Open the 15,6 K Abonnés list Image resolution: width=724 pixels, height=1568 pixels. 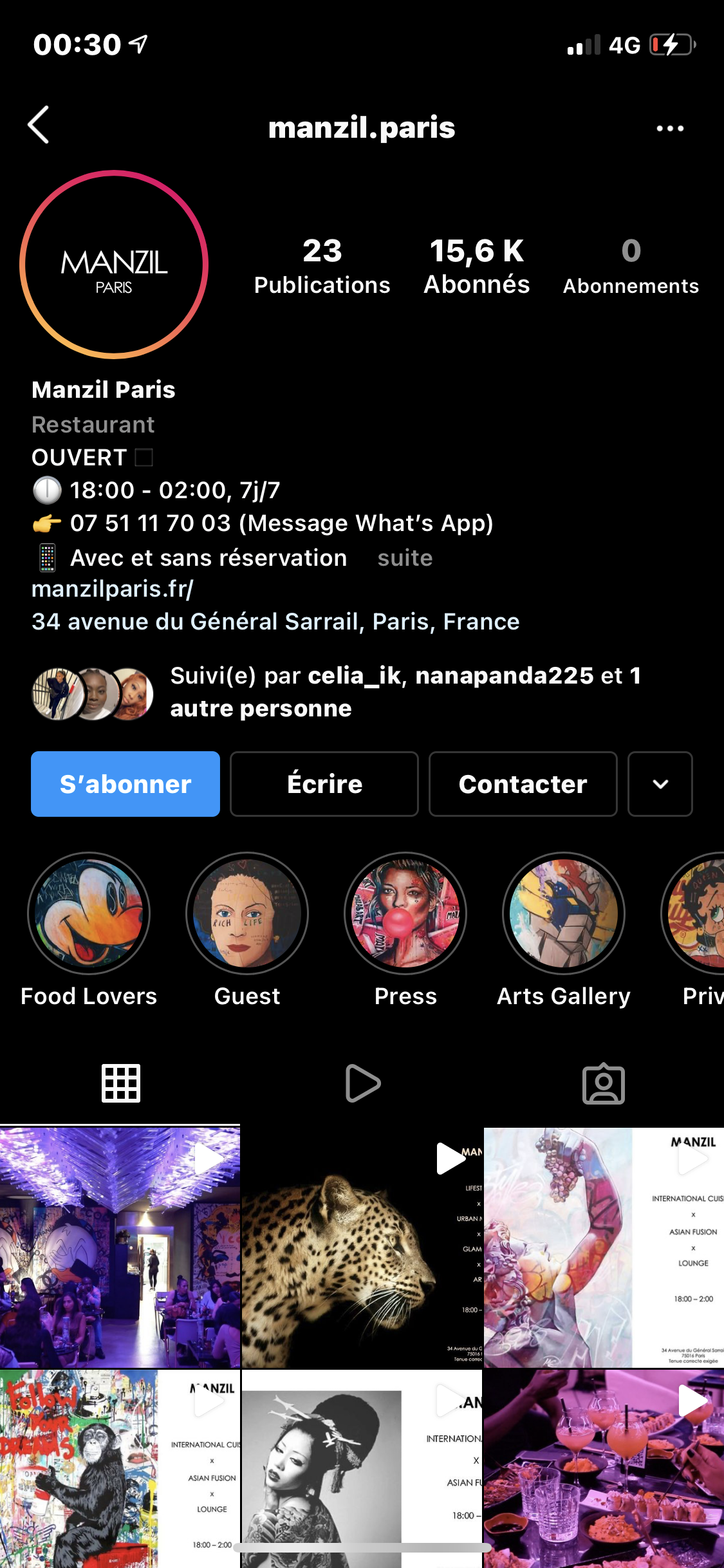click(476, 266)
